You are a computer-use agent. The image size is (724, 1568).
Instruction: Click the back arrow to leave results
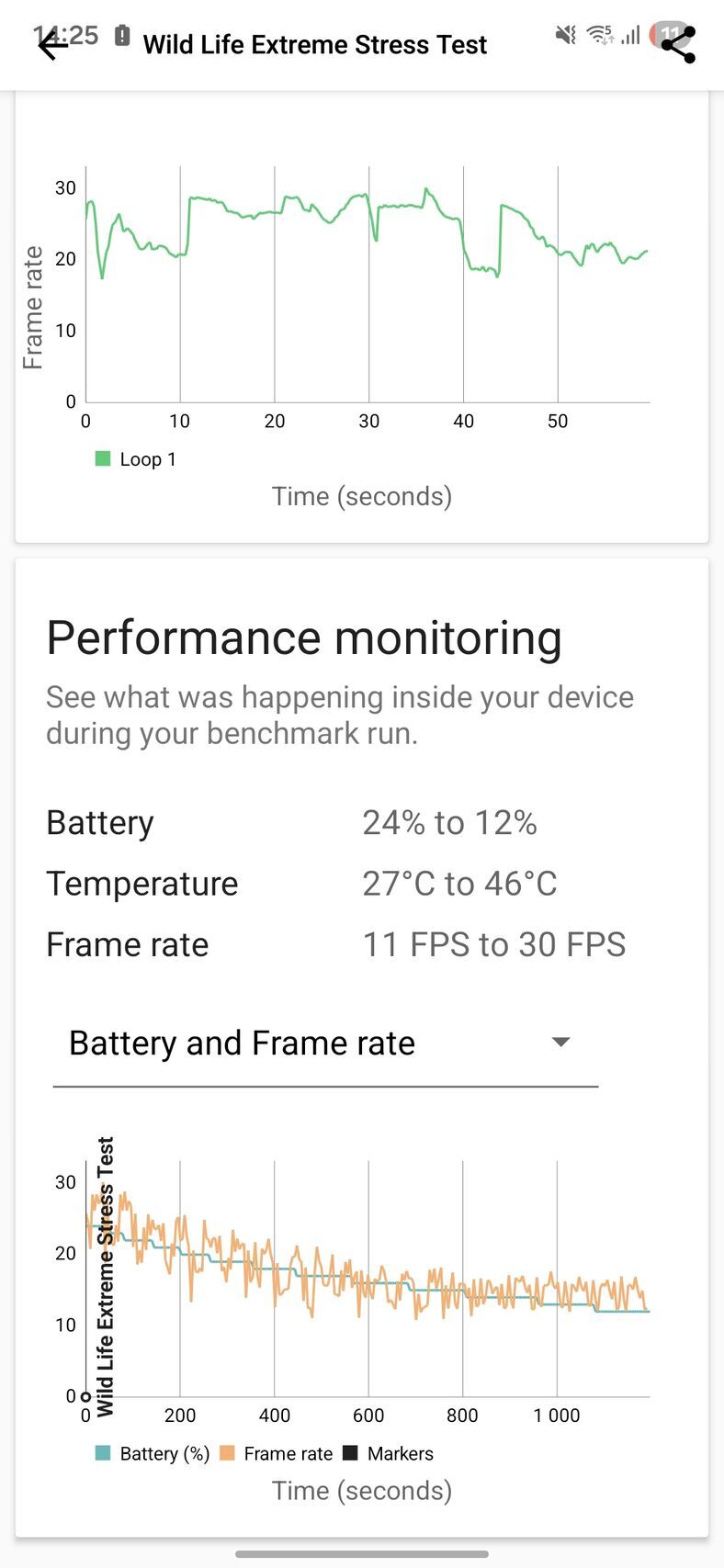click(x=51, y=43)
